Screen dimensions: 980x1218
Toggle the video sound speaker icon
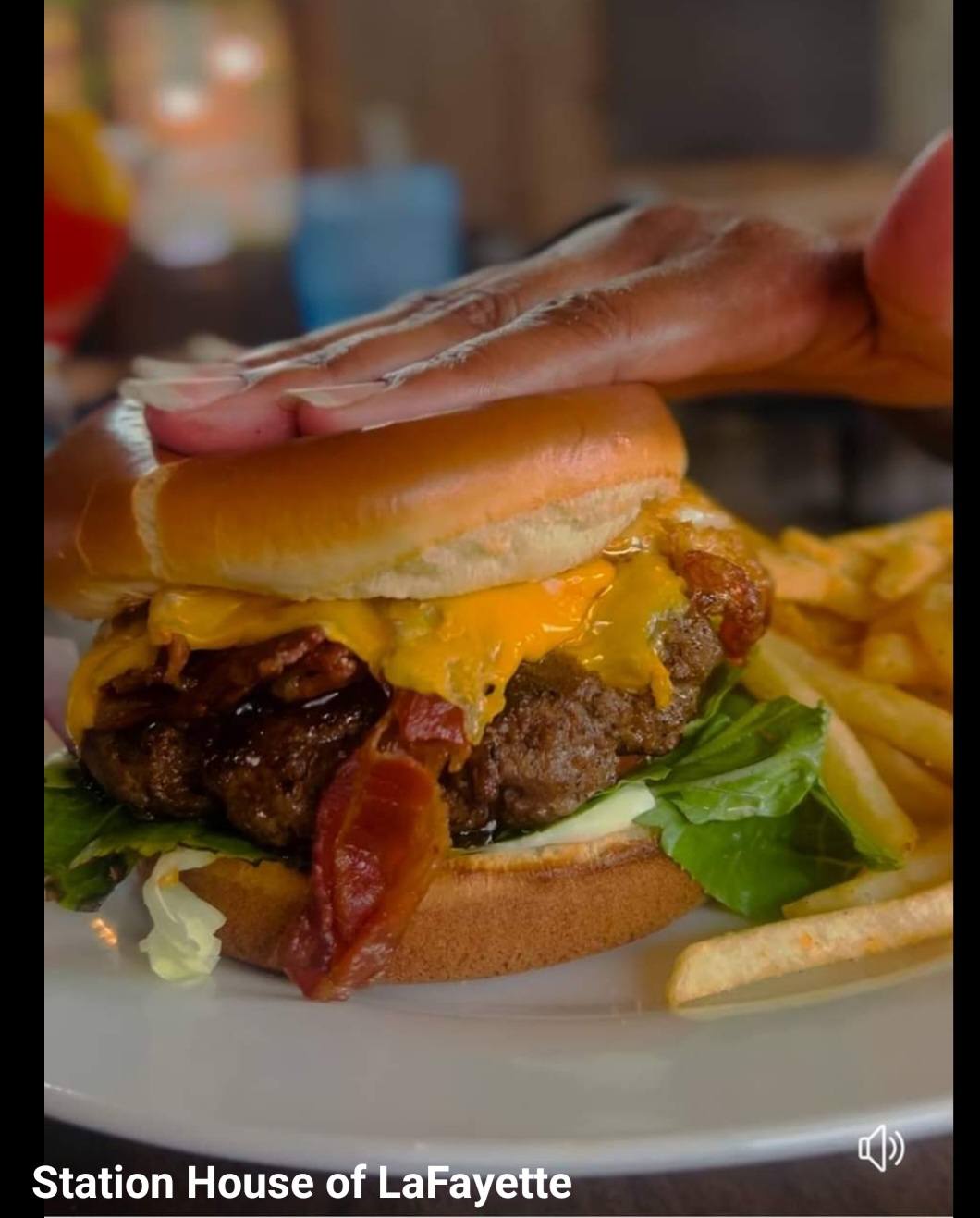click(x=881, y=1148)
